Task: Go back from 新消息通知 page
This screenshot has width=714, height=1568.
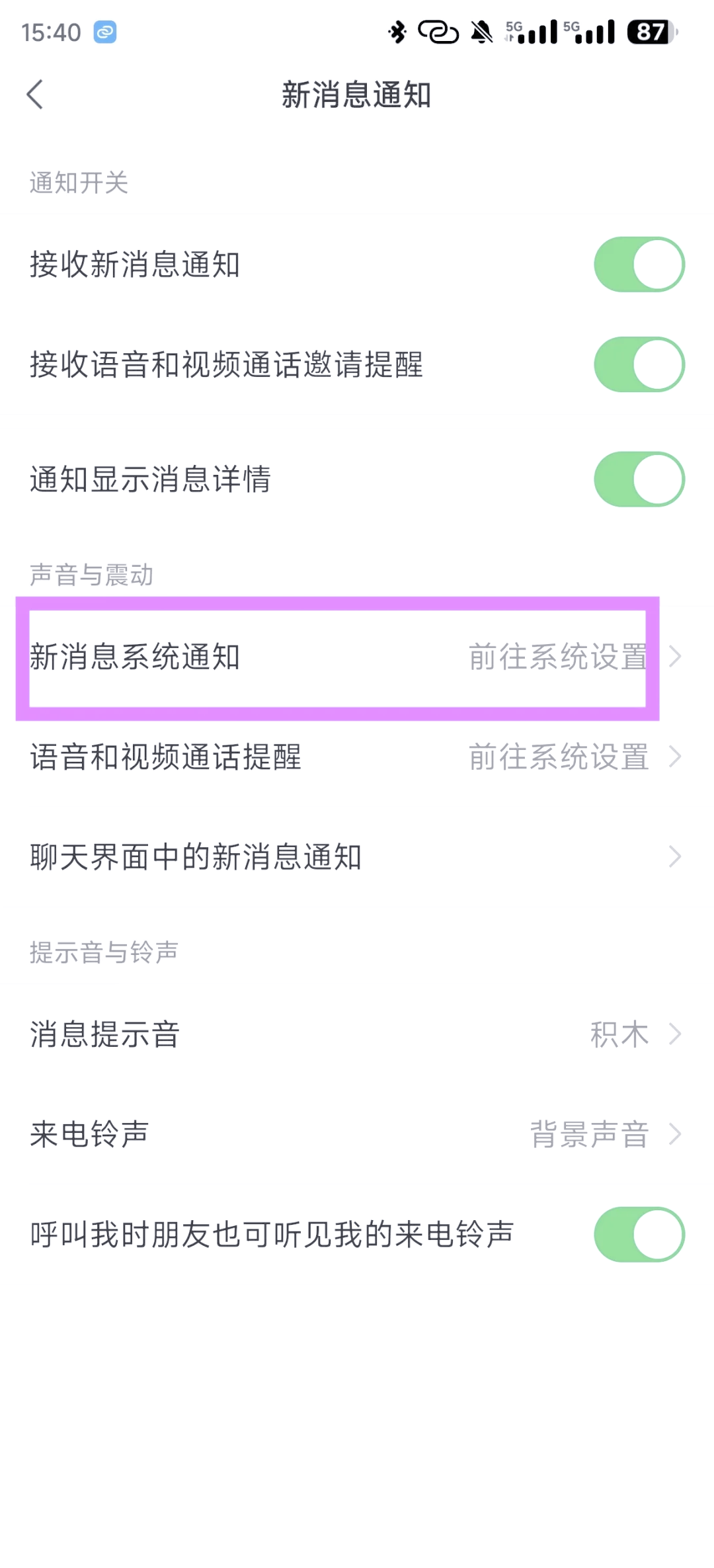Action: pos(36,95)
